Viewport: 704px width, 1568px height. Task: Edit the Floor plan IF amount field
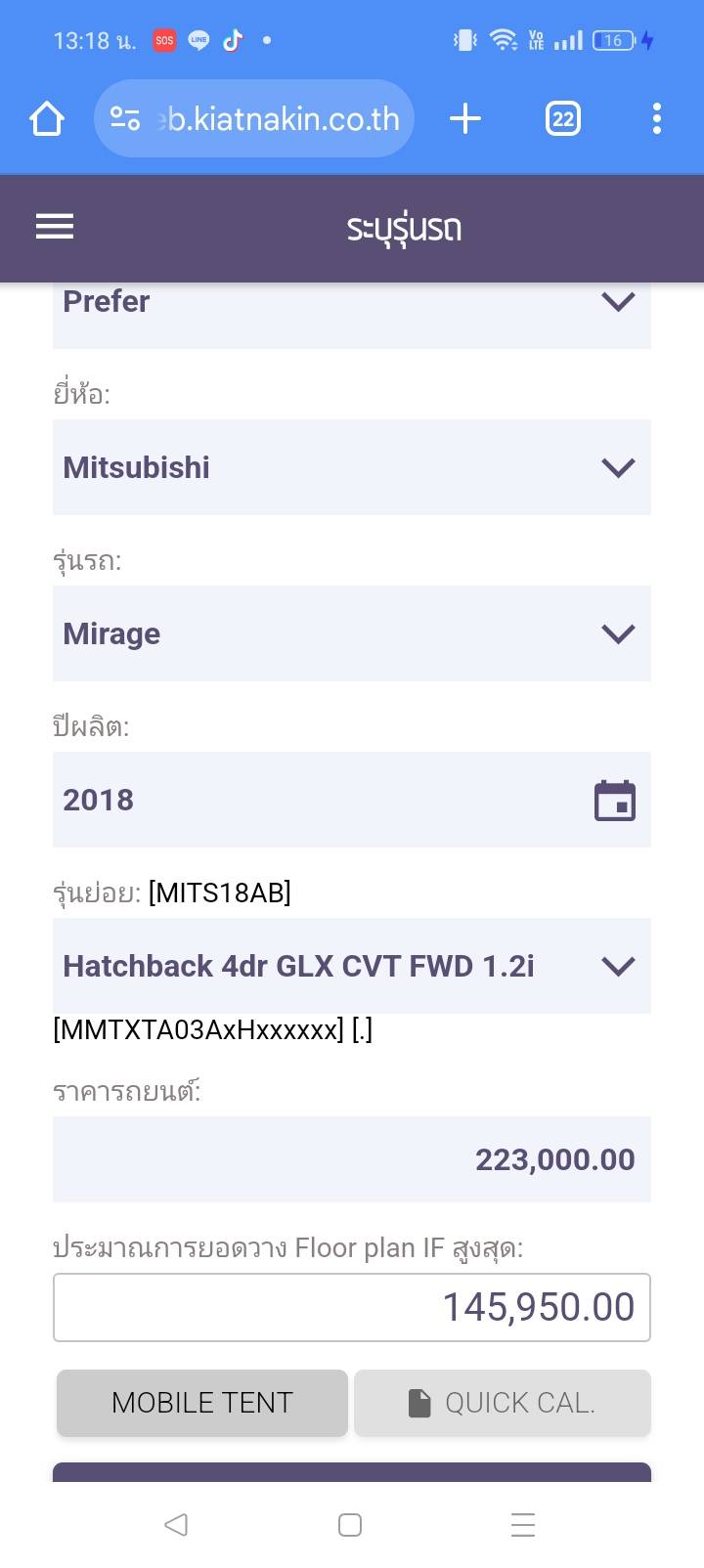[x=352, y=1307]
